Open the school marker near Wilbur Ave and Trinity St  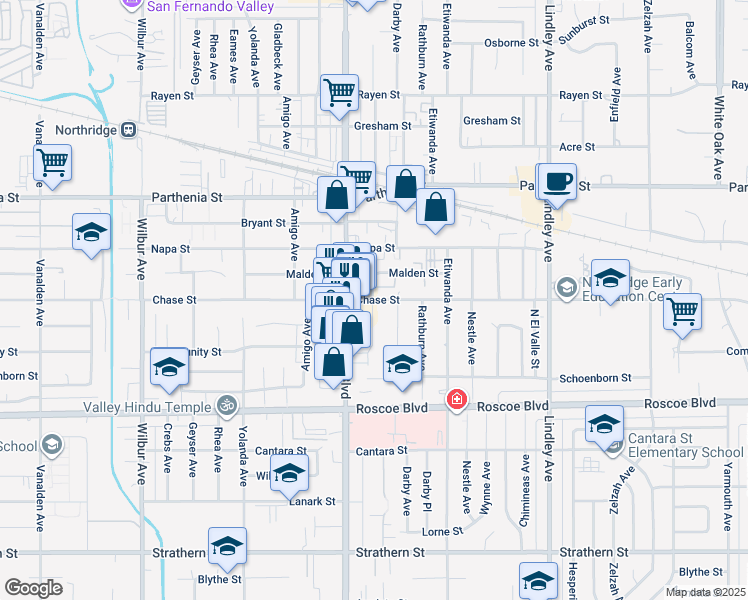pos(169,367)
